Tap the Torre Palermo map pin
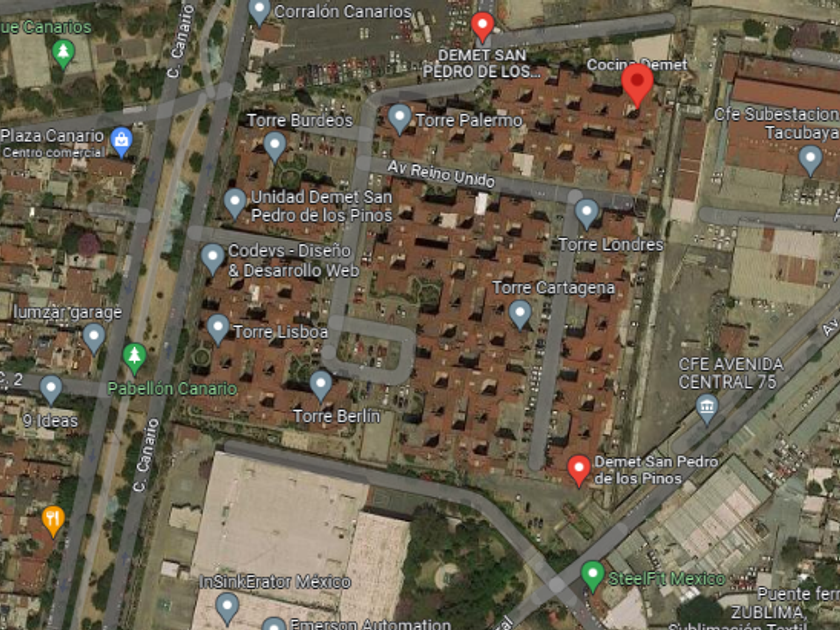Viewport: 840px width, 630px height. [x=399, y=118]
